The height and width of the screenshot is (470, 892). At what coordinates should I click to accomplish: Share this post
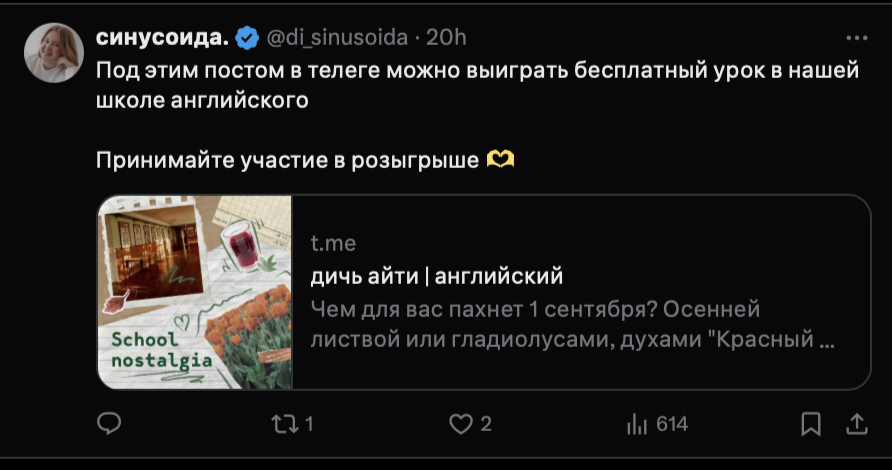coord(856,424)
